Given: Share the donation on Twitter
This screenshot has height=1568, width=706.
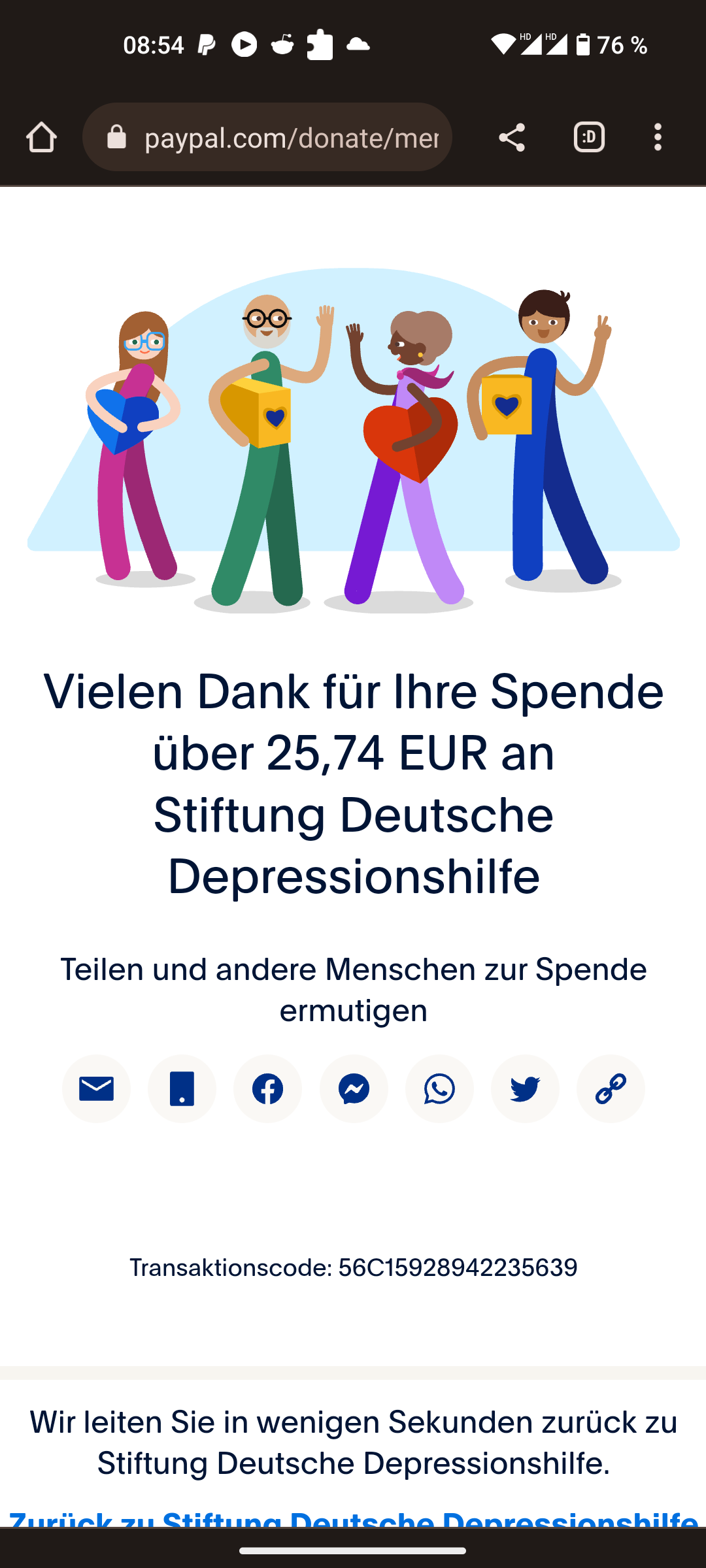Looking at the screenshot, I should [x=525, y=1088].
